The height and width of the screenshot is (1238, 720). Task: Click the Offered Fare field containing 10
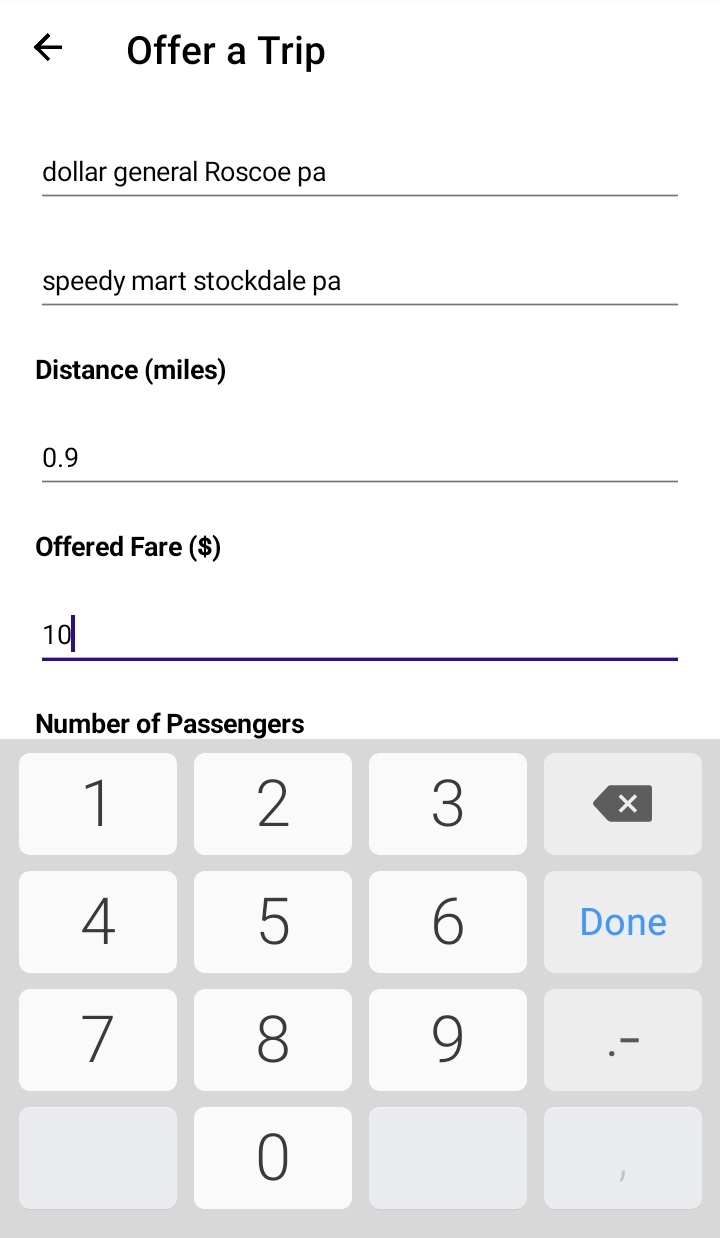click(360, 633)
